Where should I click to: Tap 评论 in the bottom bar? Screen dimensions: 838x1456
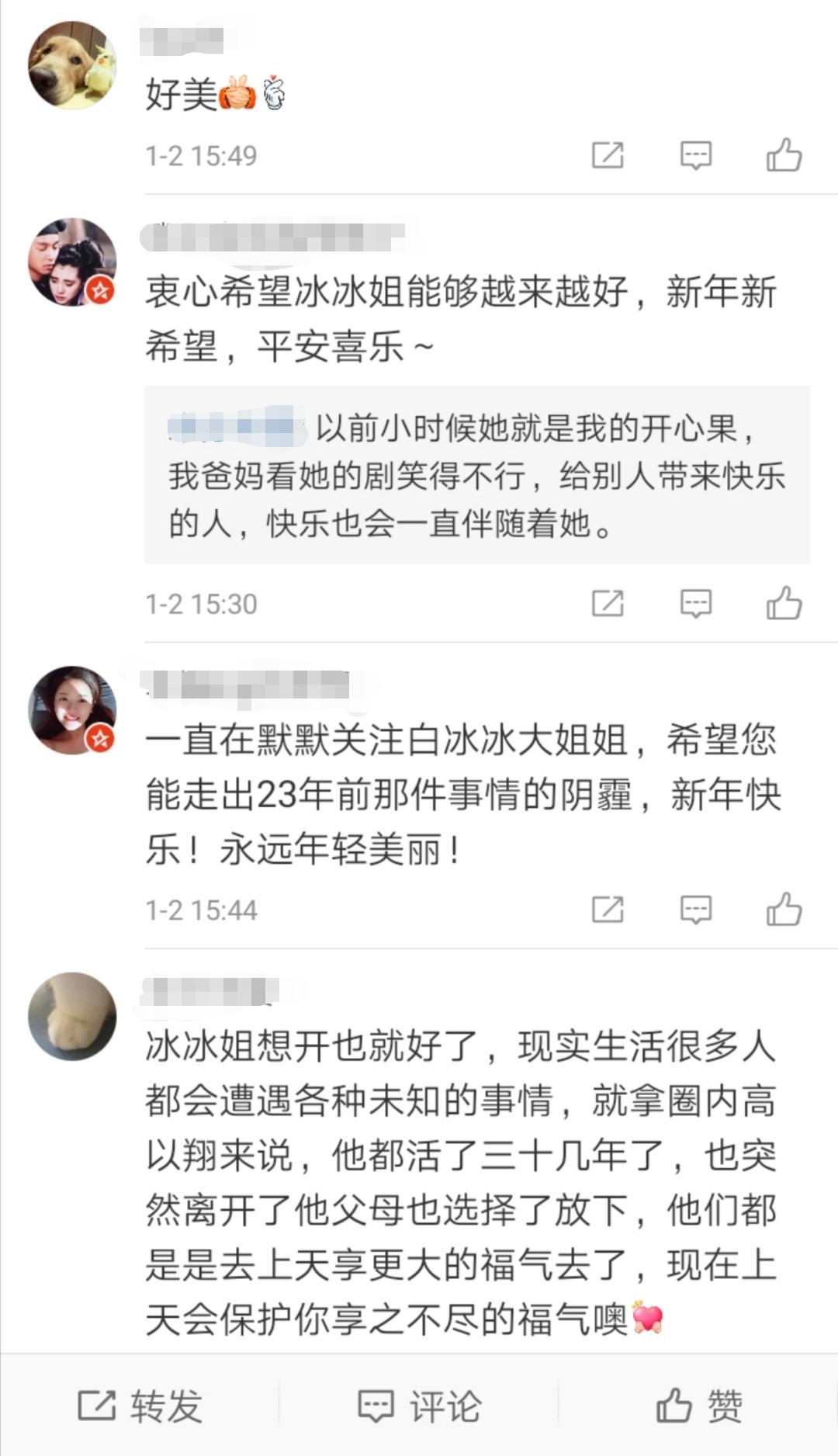(419, 1406)
